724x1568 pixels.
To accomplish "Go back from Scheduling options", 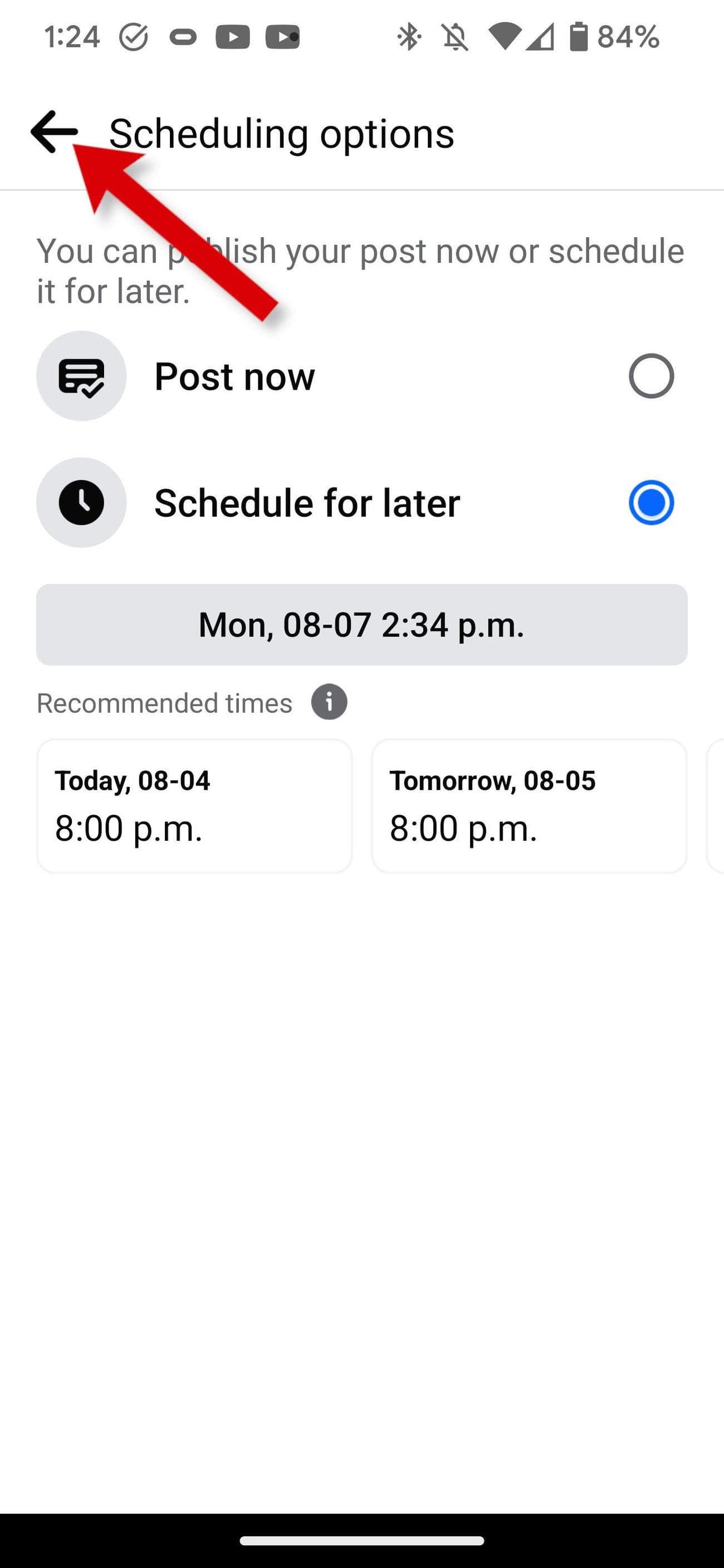I will pos(54,131).
